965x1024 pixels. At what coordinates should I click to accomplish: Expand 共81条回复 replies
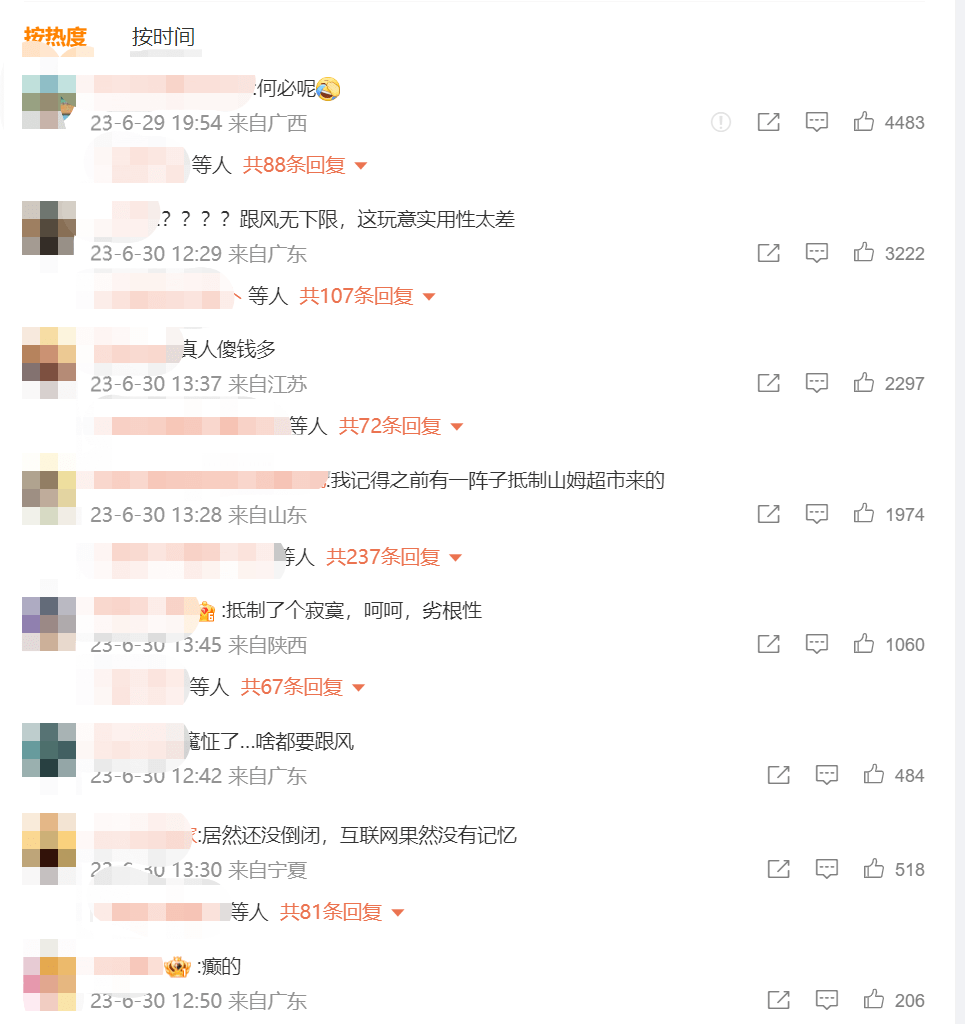pos(342,912)
